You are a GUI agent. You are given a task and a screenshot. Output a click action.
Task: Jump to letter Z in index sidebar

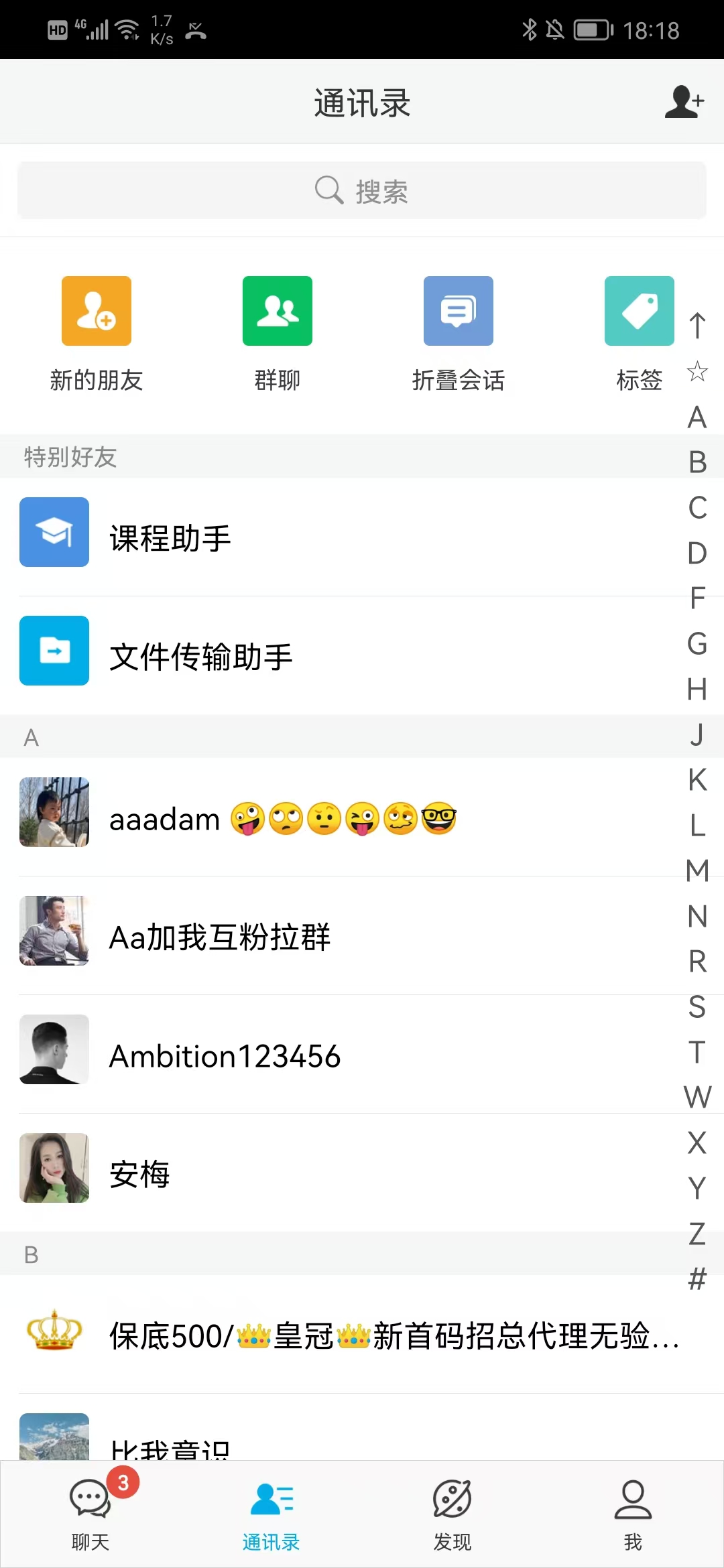(x=698, y=1234)
